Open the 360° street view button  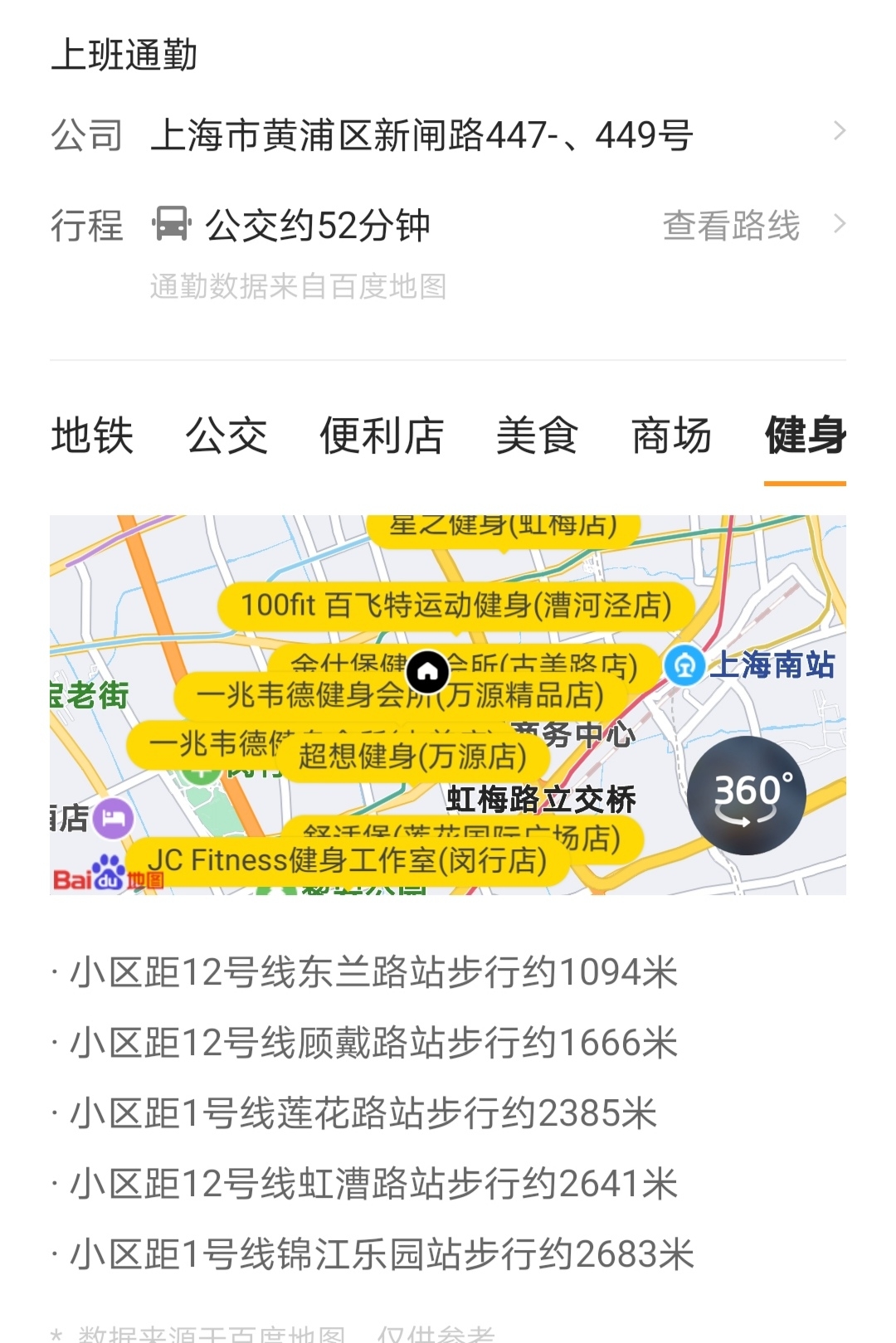(x=746, y=795)
